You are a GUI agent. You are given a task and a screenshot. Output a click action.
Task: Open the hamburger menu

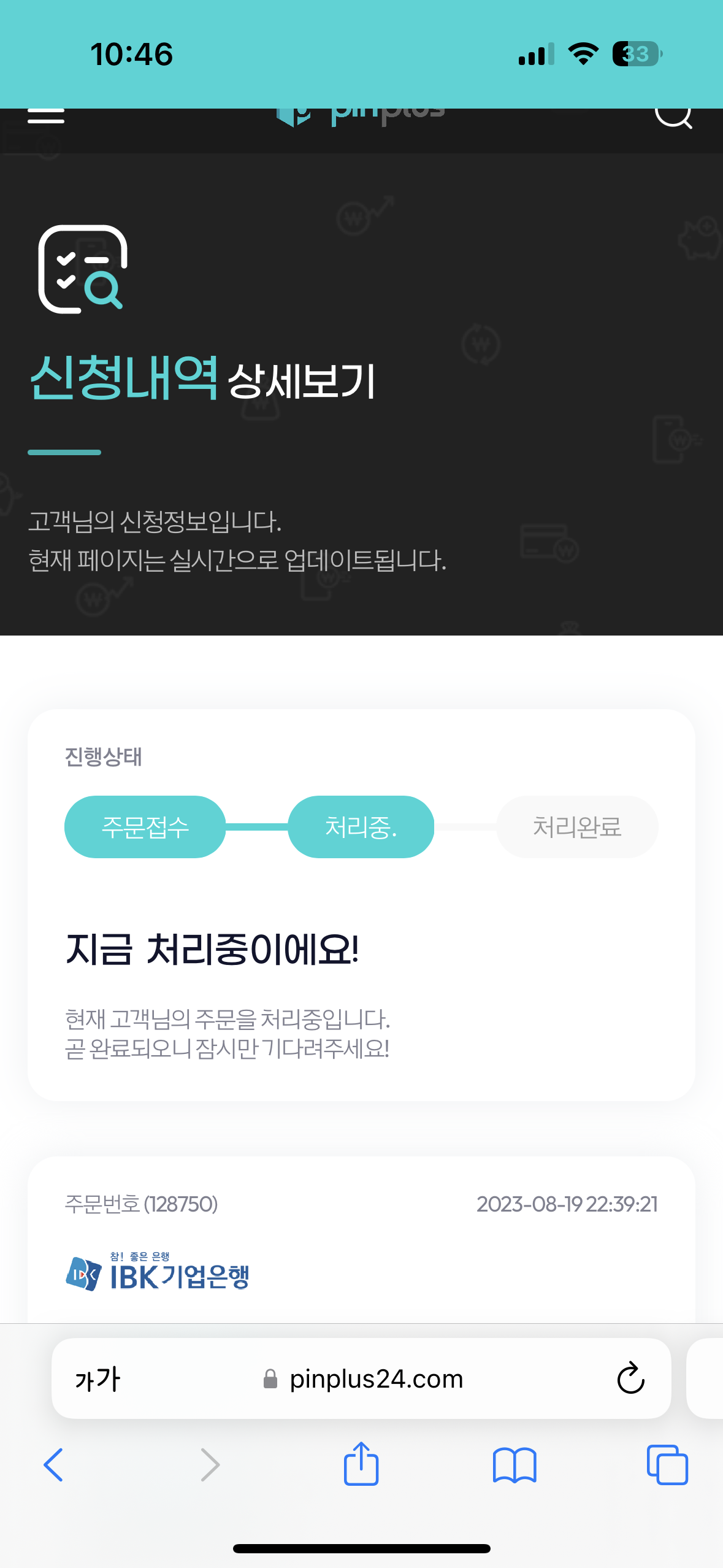pos(46,115)
